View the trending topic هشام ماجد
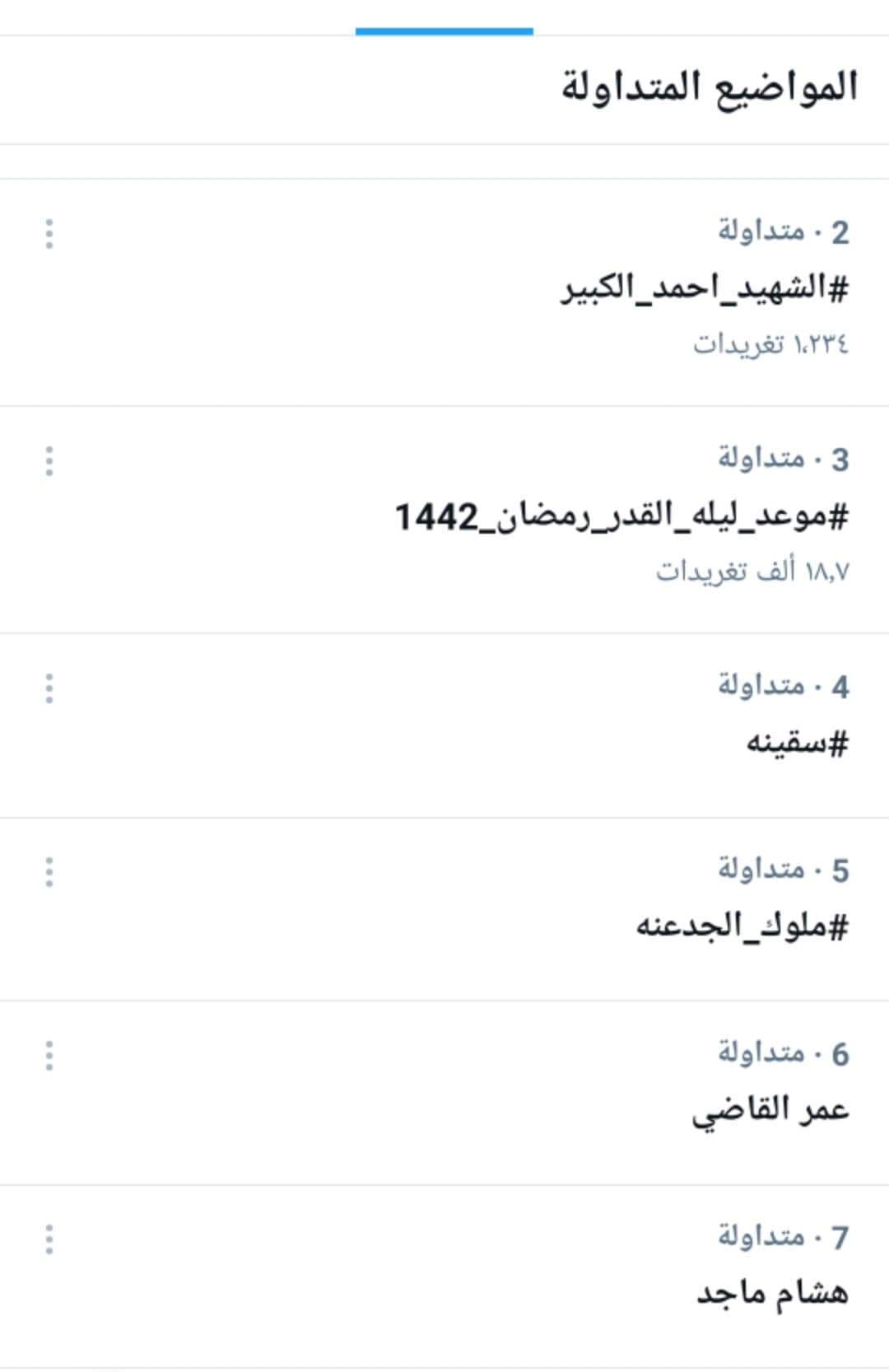This screenshot has width=889, height=1372. click(772, 1293)
